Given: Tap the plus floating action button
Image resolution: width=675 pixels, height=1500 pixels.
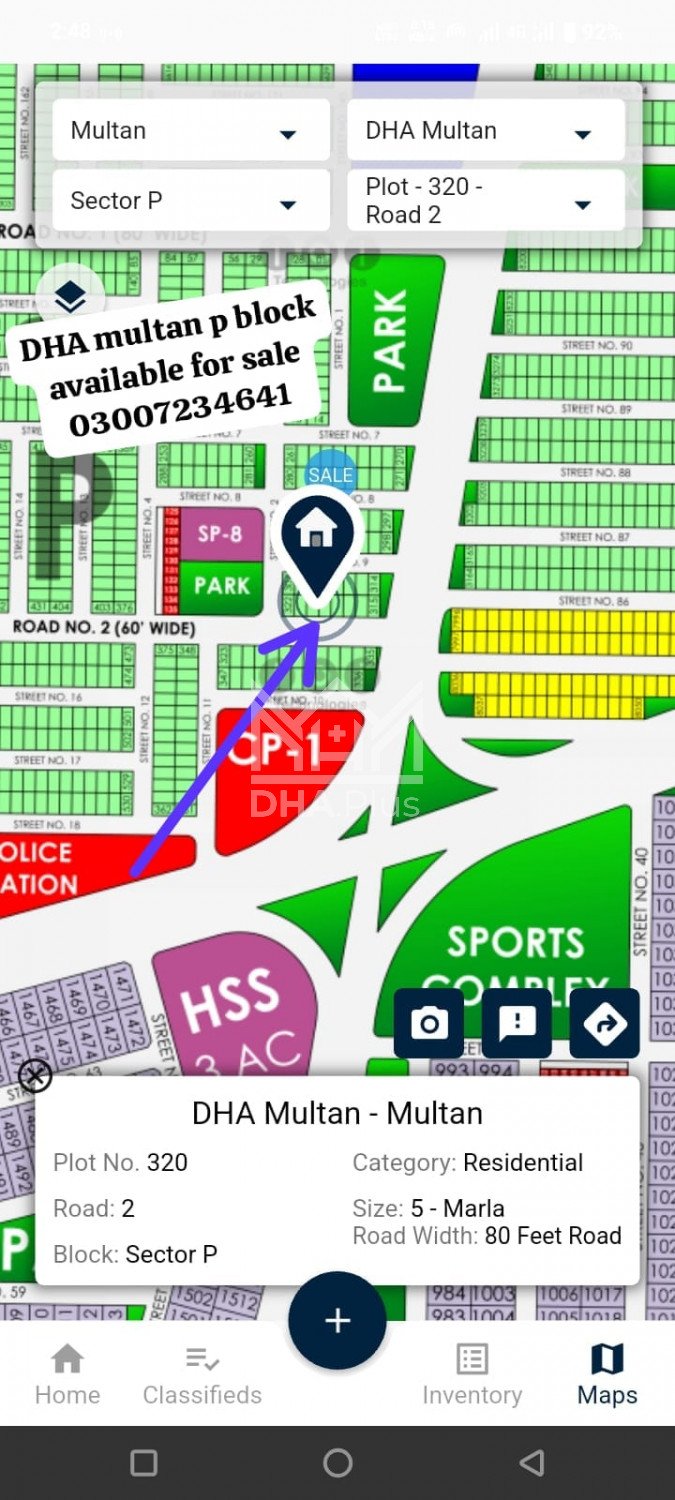Looking at the screenshot, I should click(x=337, y=1320).
